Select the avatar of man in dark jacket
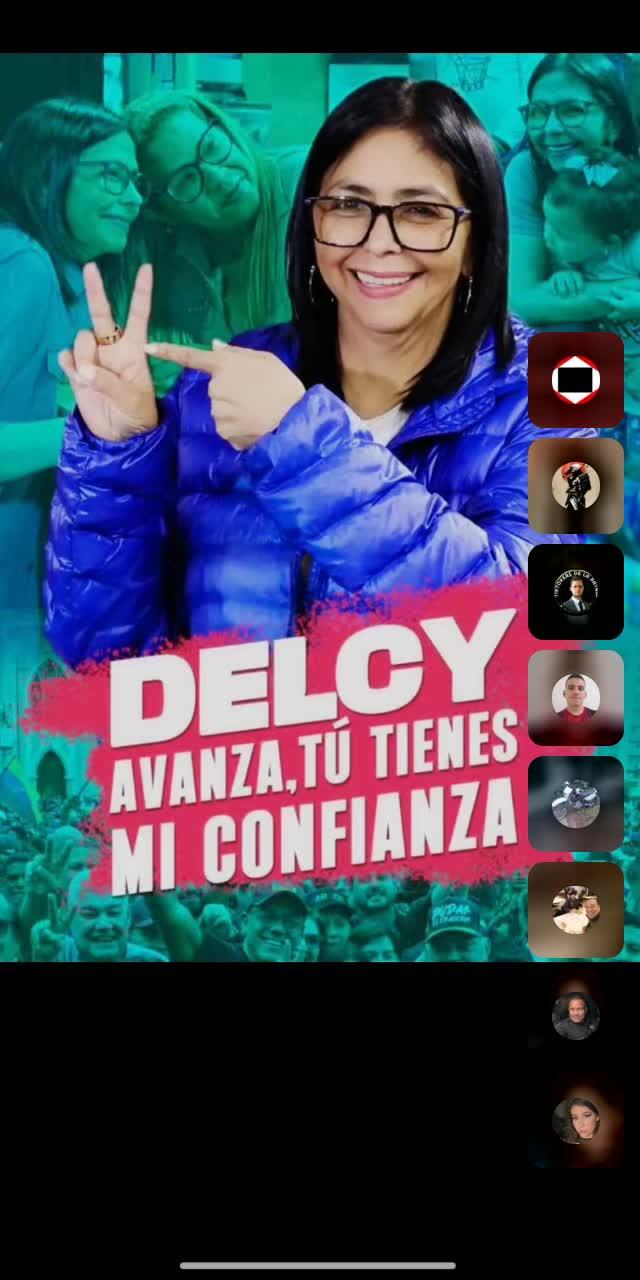Image resolution: width=640 pixels, height=1280 pixels. click(576, 1016)
